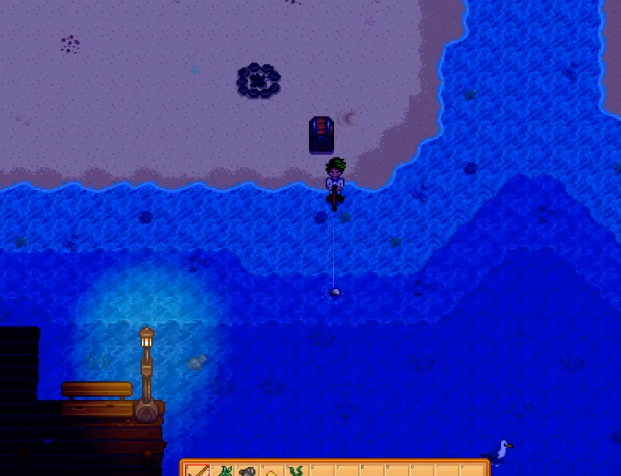This screenshot has height=476, width=621.
Task: Select the dark gray item in the third slot
Action: pyautogui.click(x=248, y=470)
